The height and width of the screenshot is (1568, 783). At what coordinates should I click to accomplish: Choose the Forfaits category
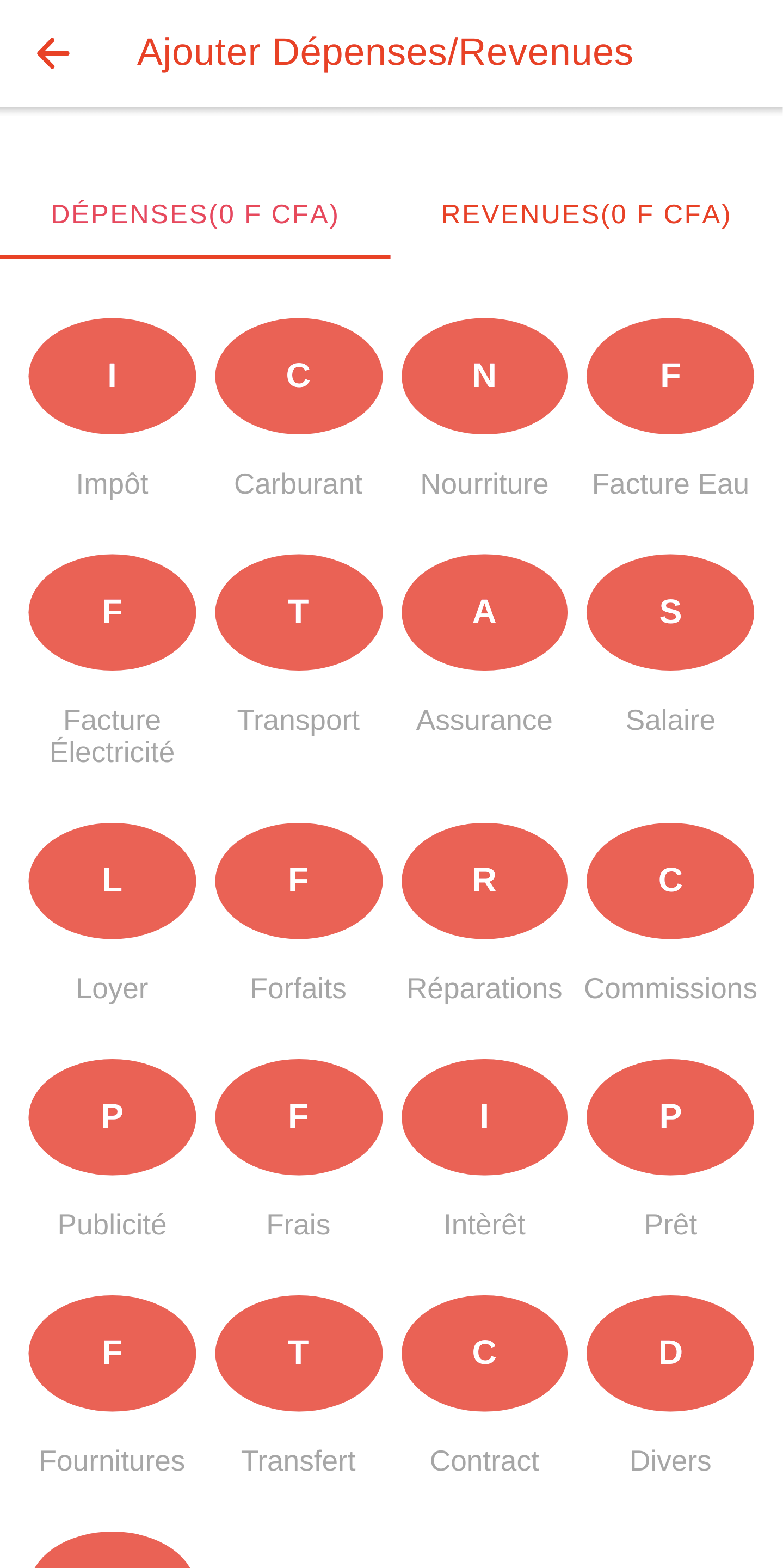click(x=299, y=881)
